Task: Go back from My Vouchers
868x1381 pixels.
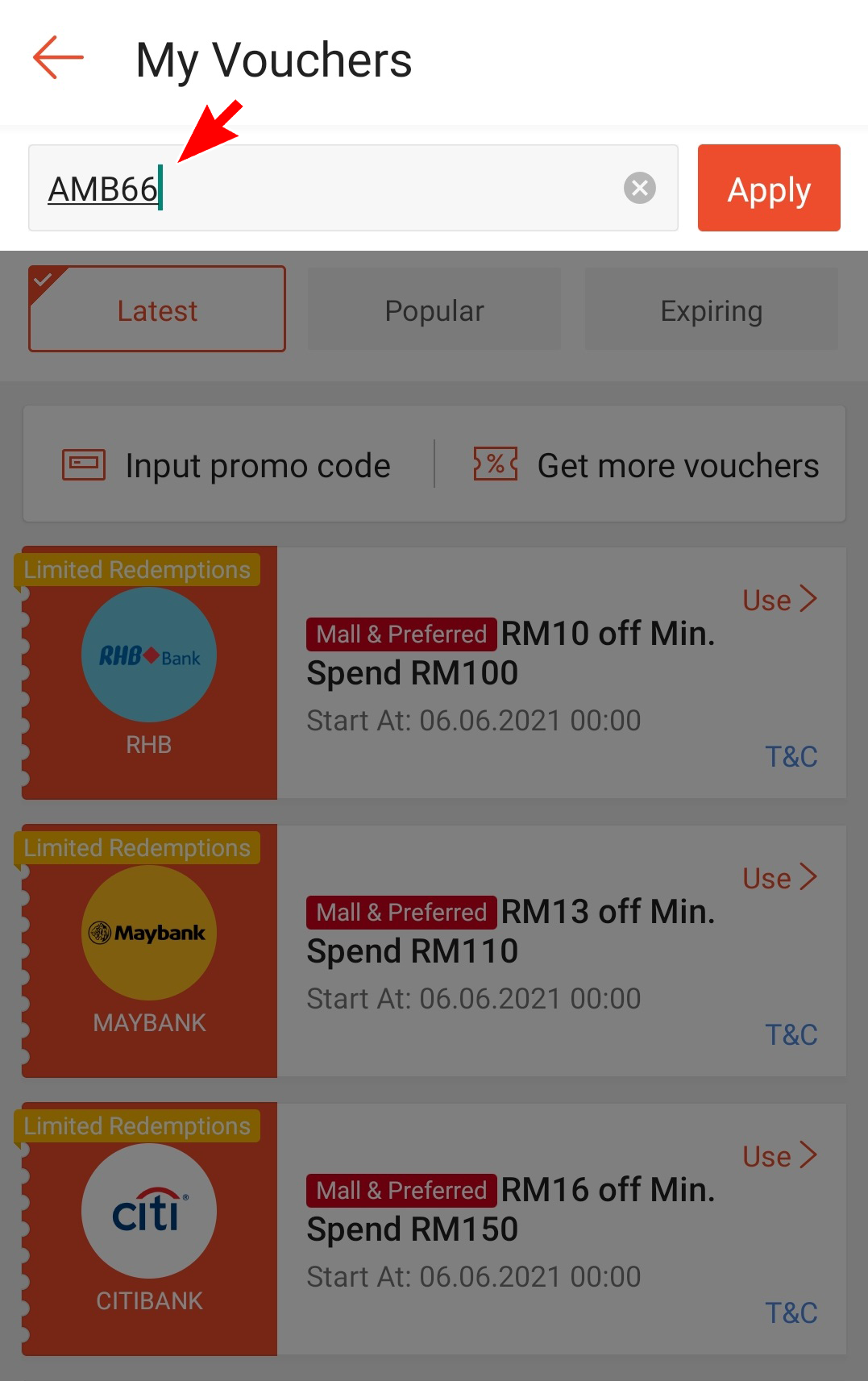Action: pos(58,58)
